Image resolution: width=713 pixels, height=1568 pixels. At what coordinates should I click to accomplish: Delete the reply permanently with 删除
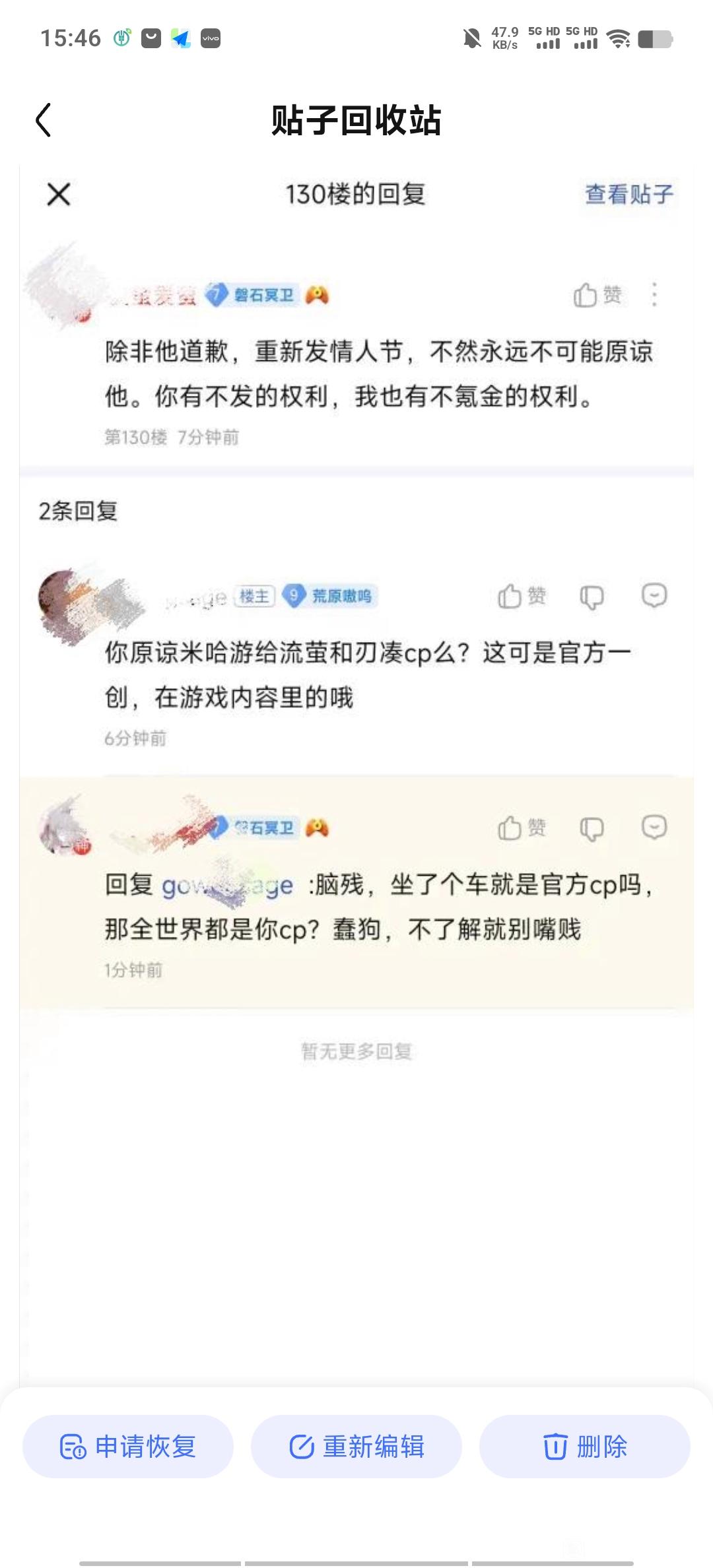[585, 1447]
